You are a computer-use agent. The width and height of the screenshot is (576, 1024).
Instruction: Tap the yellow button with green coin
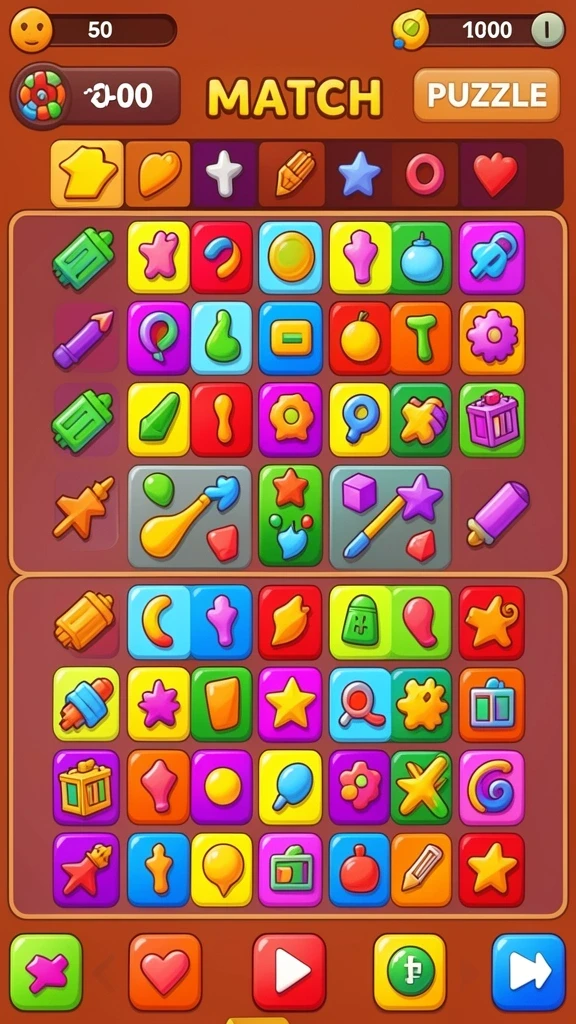409,972
